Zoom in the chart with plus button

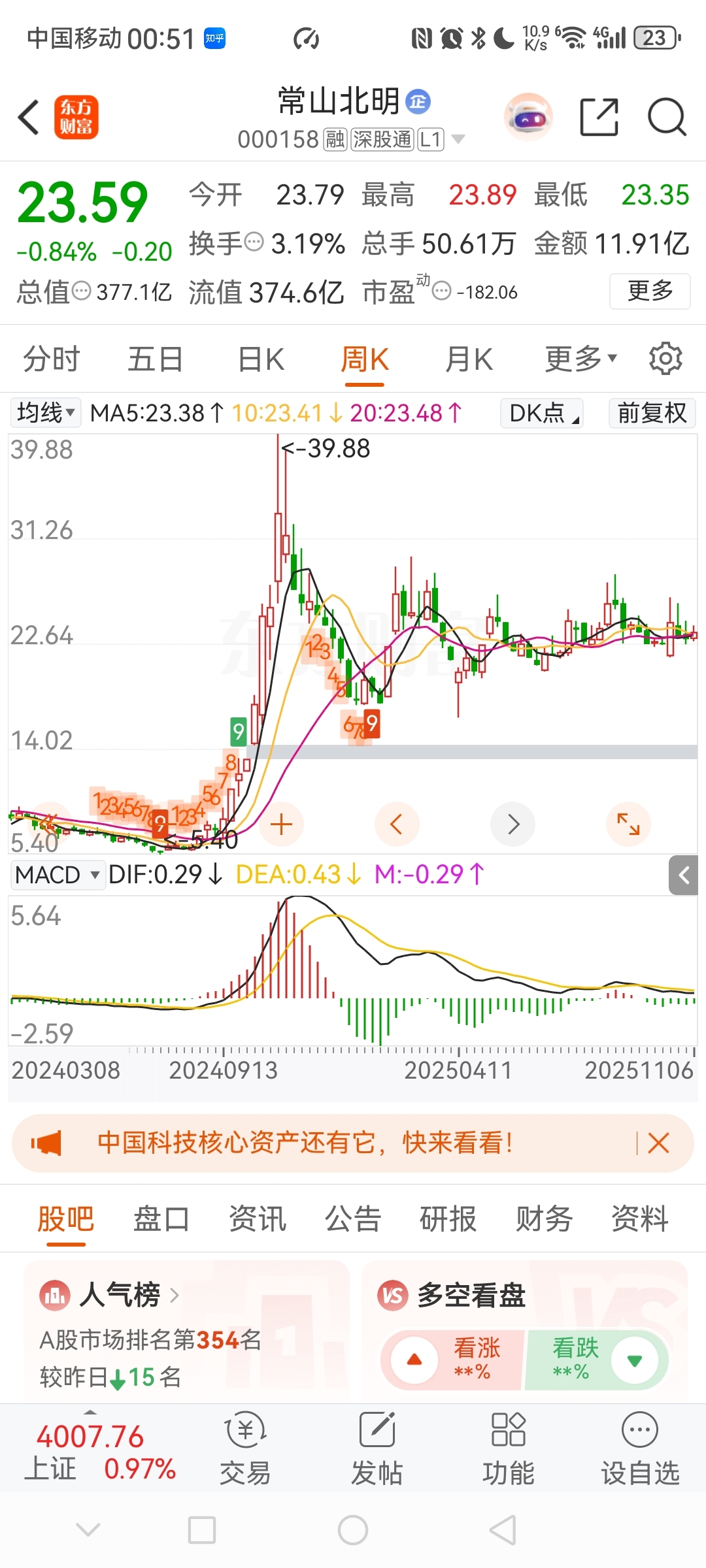click(x=281, y=825)
